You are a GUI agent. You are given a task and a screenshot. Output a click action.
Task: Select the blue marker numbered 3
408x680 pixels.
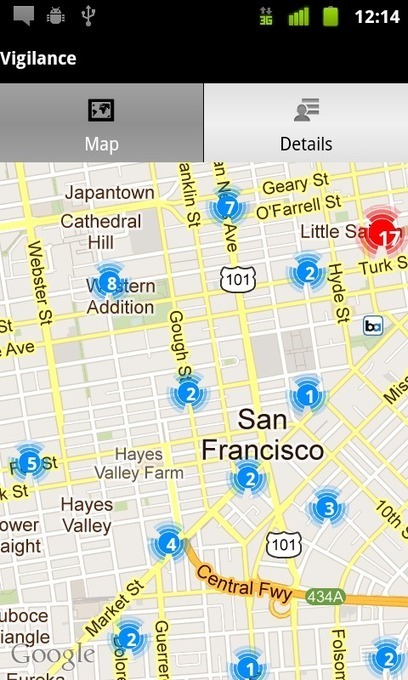(327, 507)
